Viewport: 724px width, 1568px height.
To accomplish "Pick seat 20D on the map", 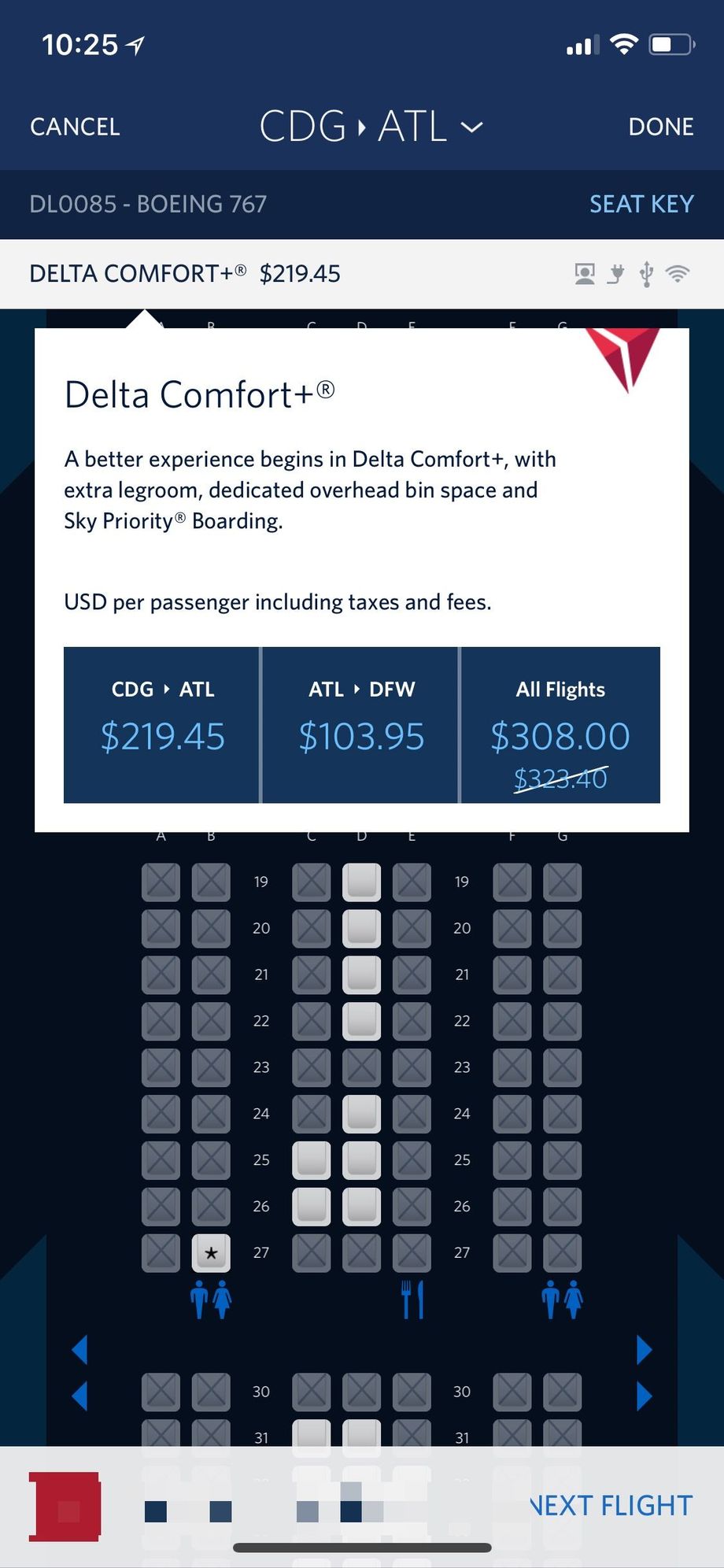I will [x=361, y=928].
